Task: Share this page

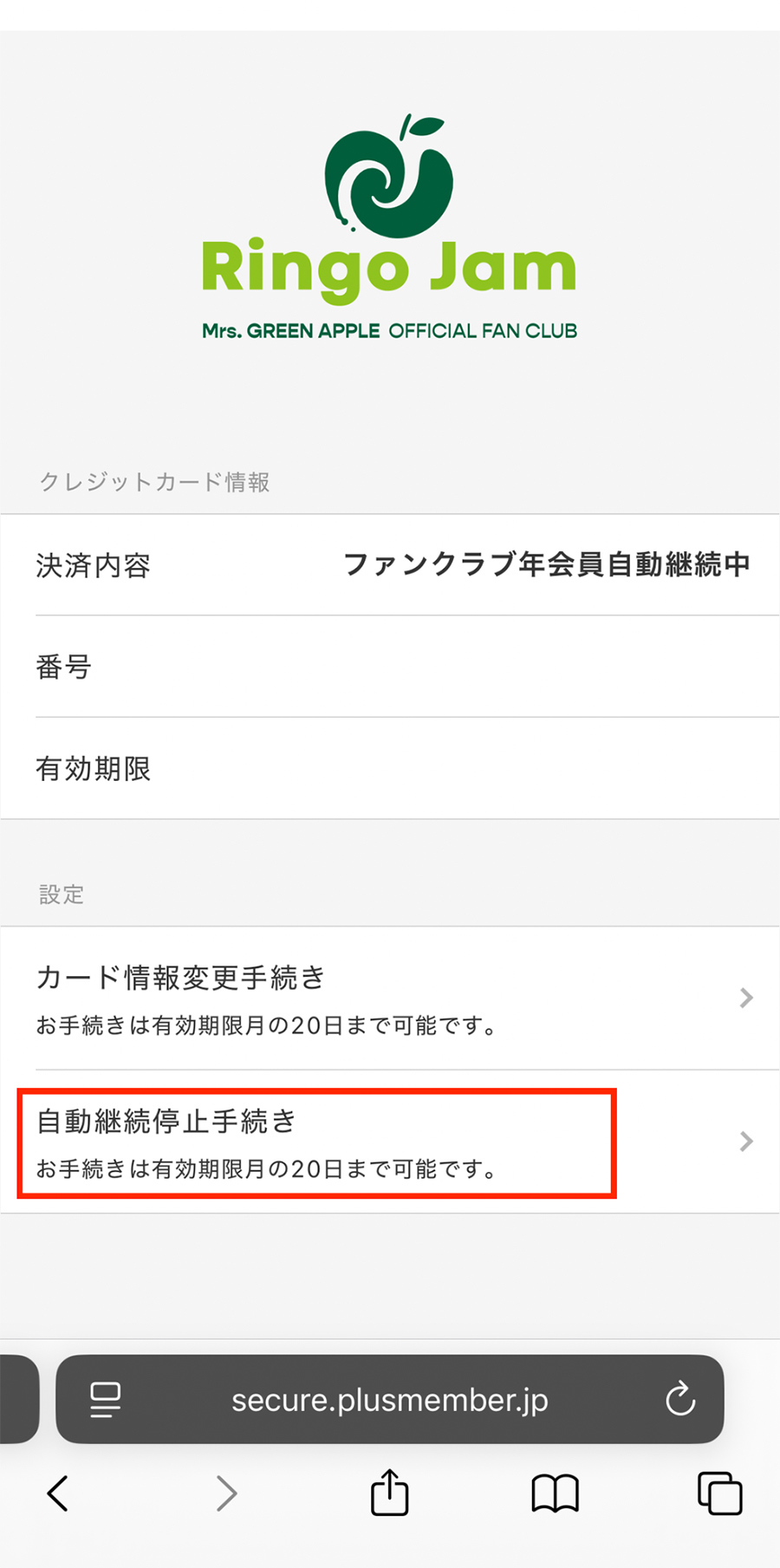Action: [x=390, y=1492]
